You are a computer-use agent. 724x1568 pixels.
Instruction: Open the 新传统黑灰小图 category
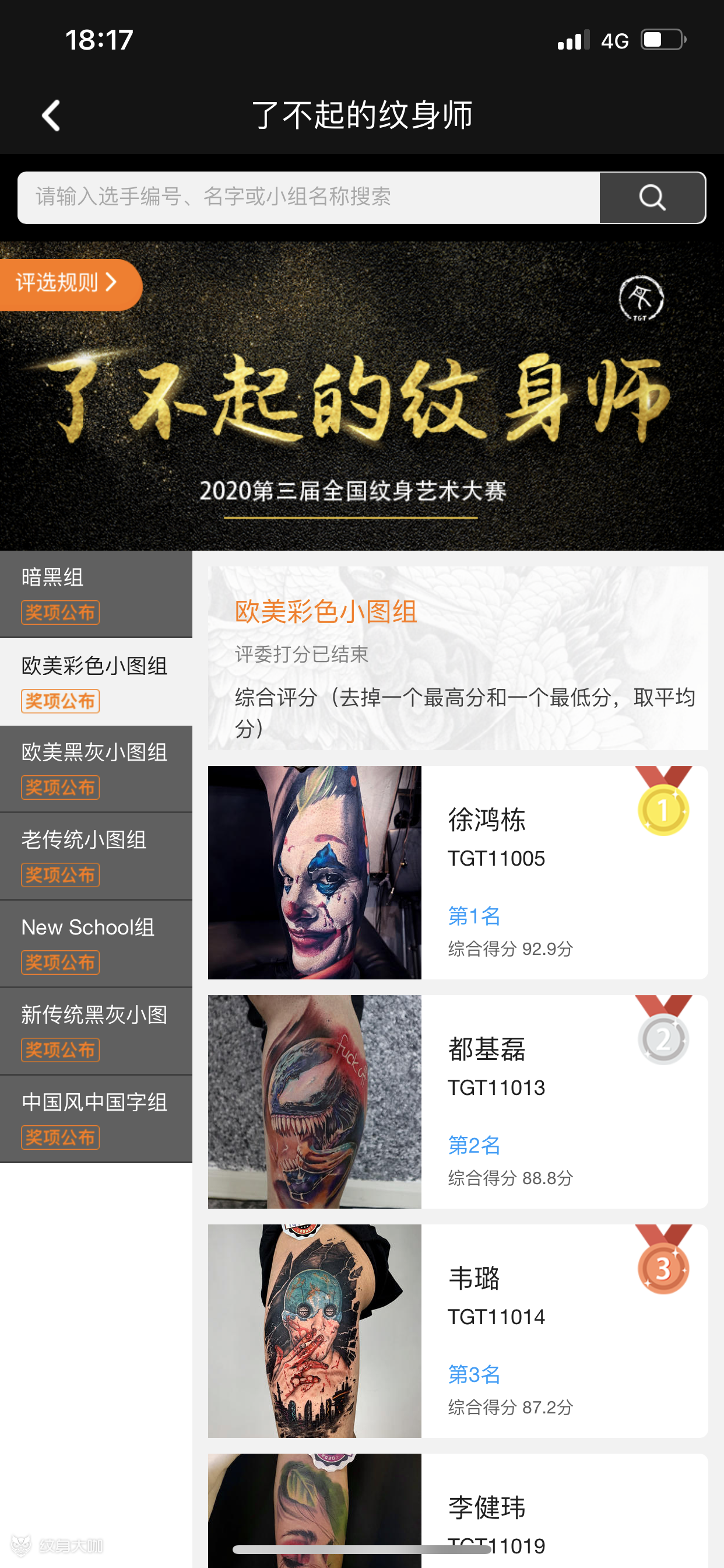[96, 1031]
